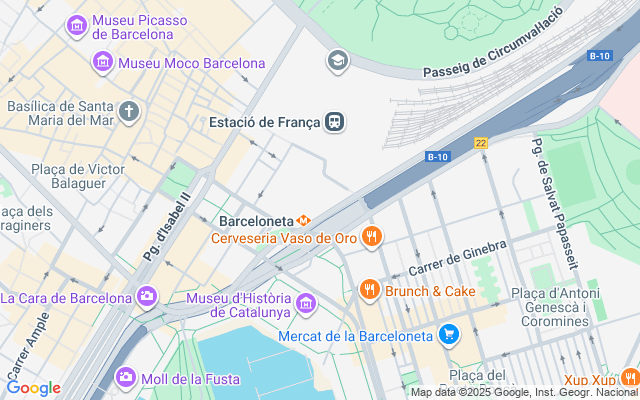Open the Mercat de la Barceloneta shopping pin

(x=449, y=335)
